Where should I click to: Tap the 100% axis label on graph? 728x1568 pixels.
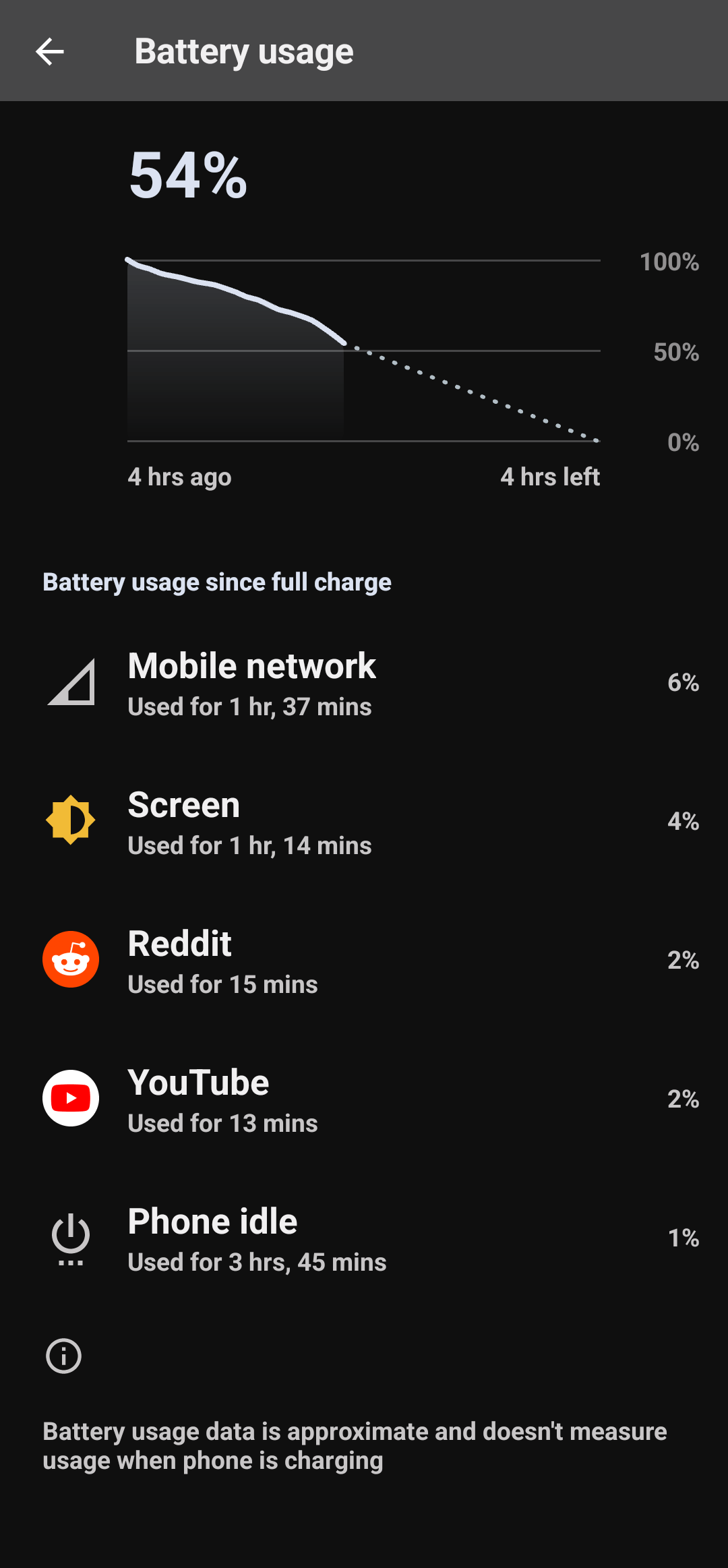pyautogui.click(x=669, y=263)
